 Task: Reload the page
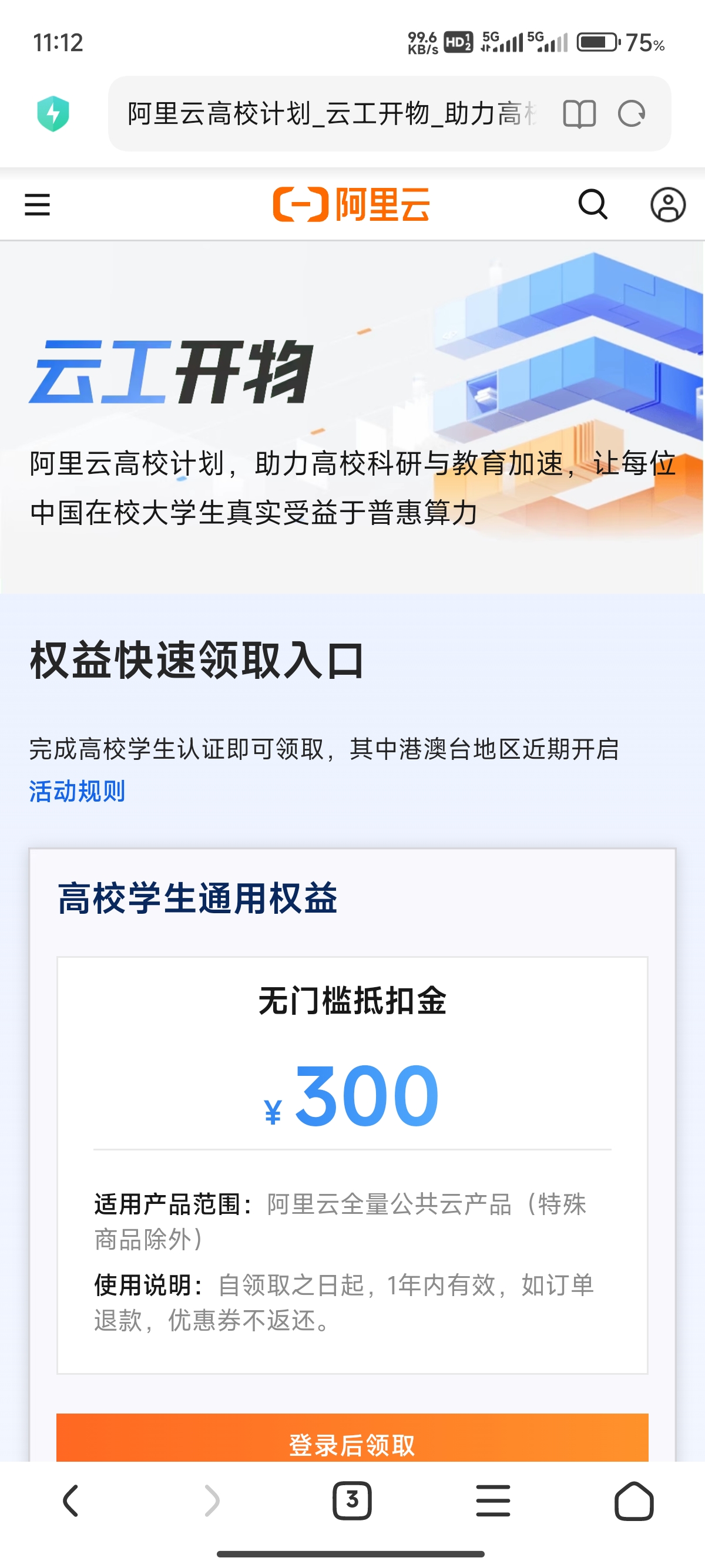point(632,114)
